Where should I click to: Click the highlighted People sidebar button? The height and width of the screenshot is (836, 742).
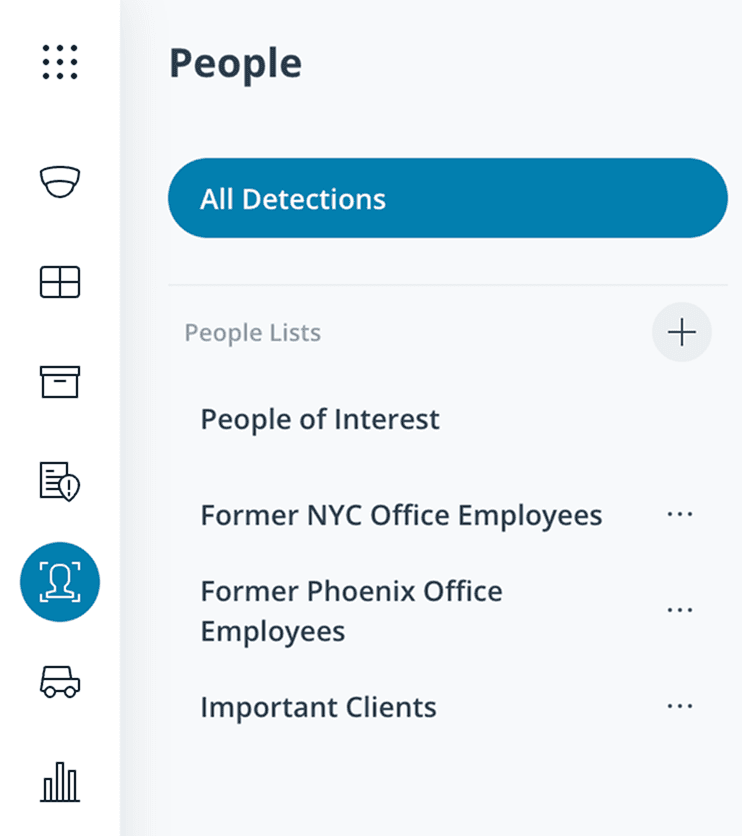pos(60,583)
